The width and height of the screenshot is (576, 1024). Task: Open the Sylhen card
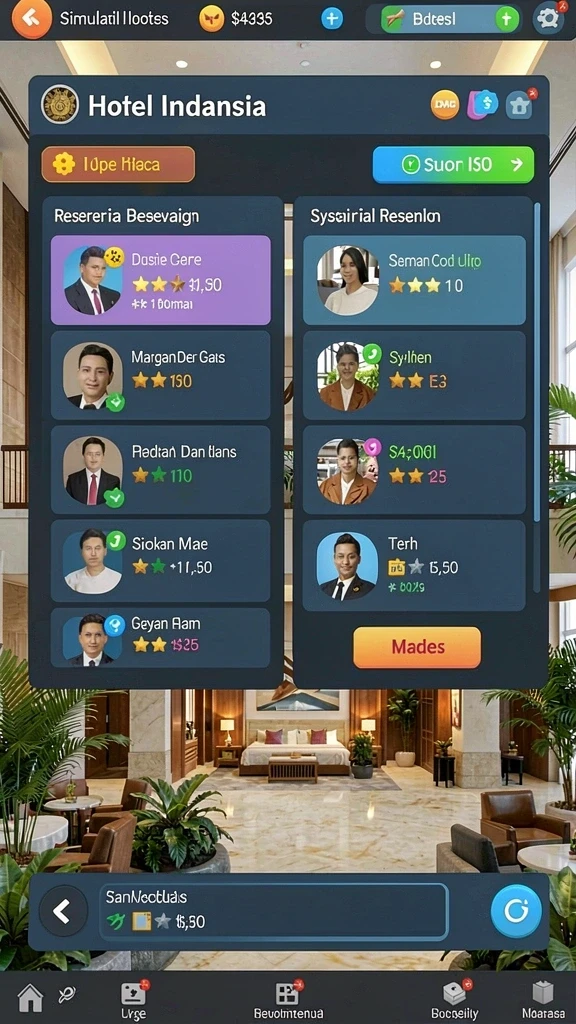pyautogui.click(x=415, y=375)
